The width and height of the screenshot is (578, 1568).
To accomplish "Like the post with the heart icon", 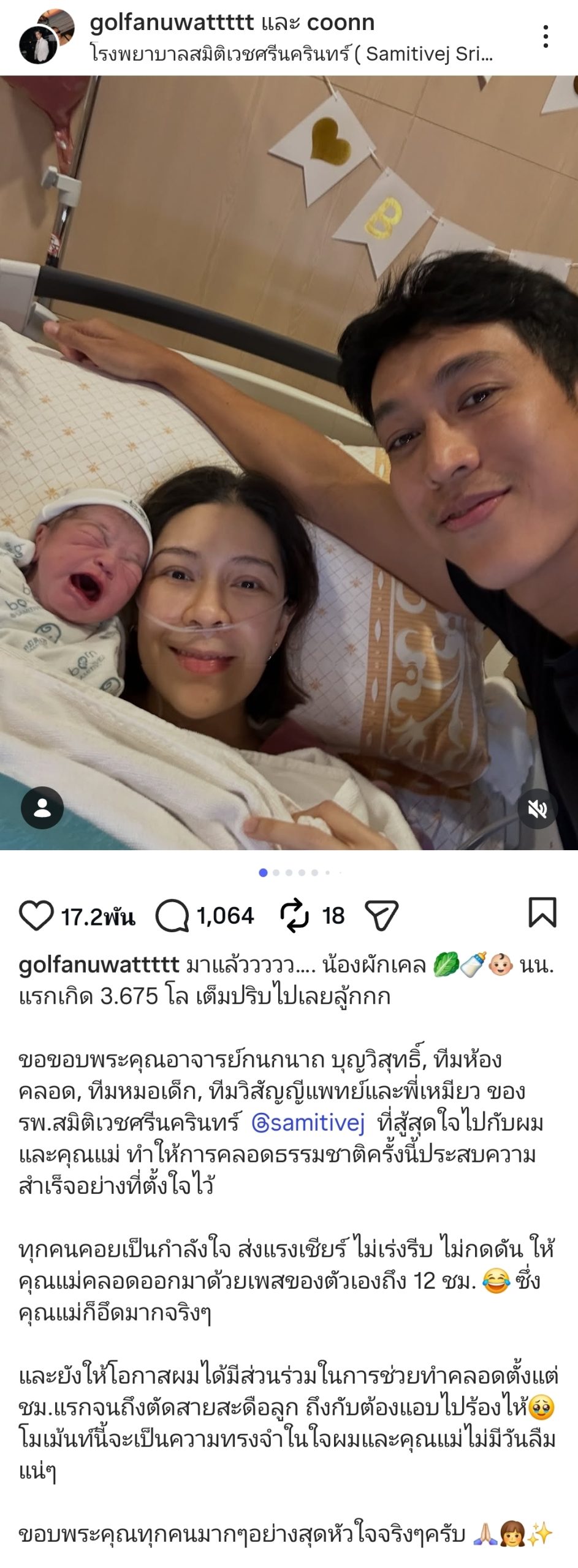I will (x=36, y=916).
